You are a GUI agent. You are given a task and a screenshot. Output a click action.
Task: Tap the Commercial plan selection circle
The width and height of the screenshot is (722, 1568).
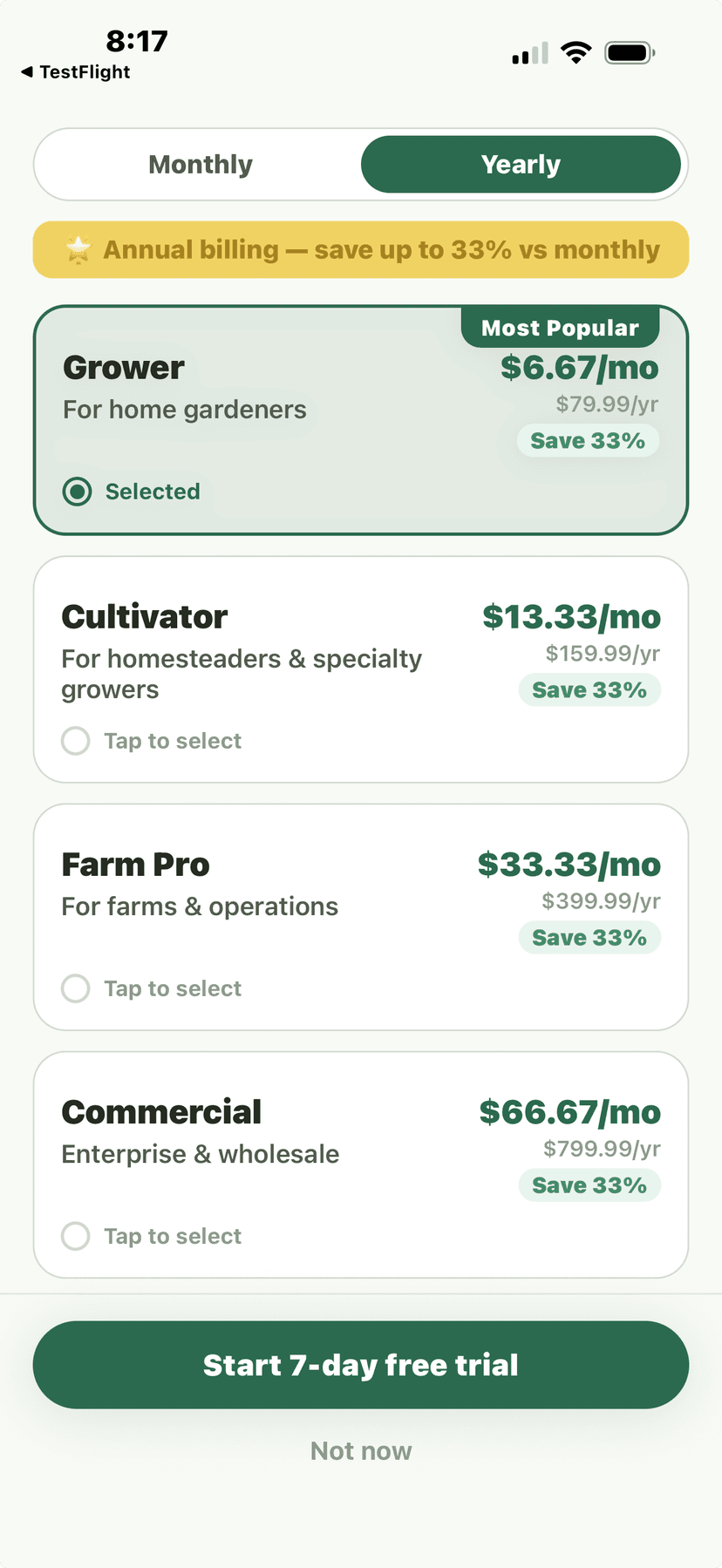point(75,1236)
